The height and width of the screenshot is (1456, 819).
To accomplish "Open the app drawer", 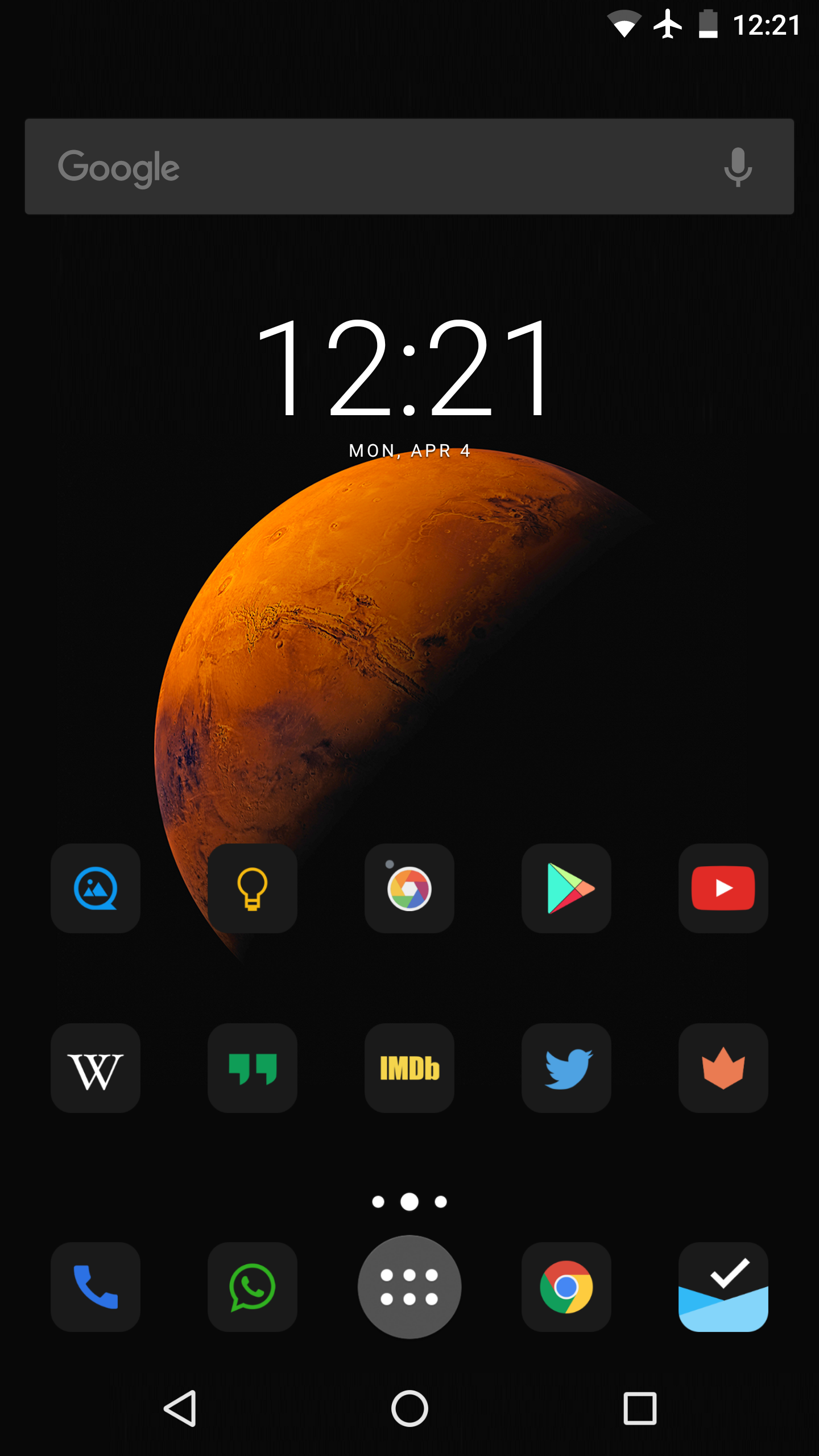I will pyautogui.click(x=409, y=1287).
